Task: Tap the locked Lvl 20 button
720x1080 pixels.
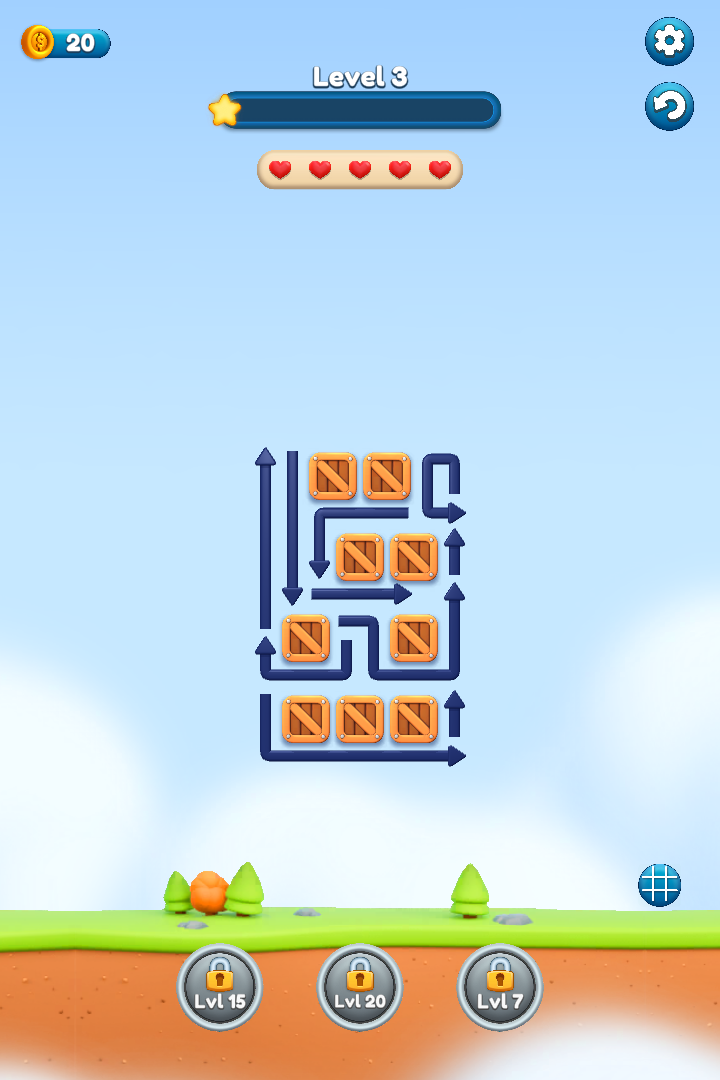Action: pos(360,987)
